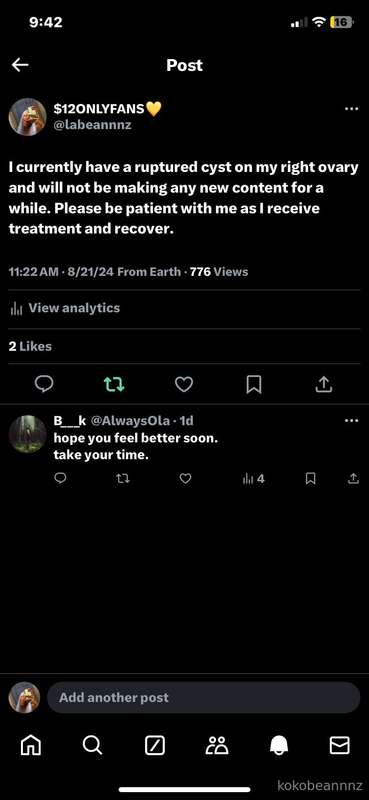Screen dimensions: 369x800
Task: View the 2 Likes list
Action: (x=30, y=346)
